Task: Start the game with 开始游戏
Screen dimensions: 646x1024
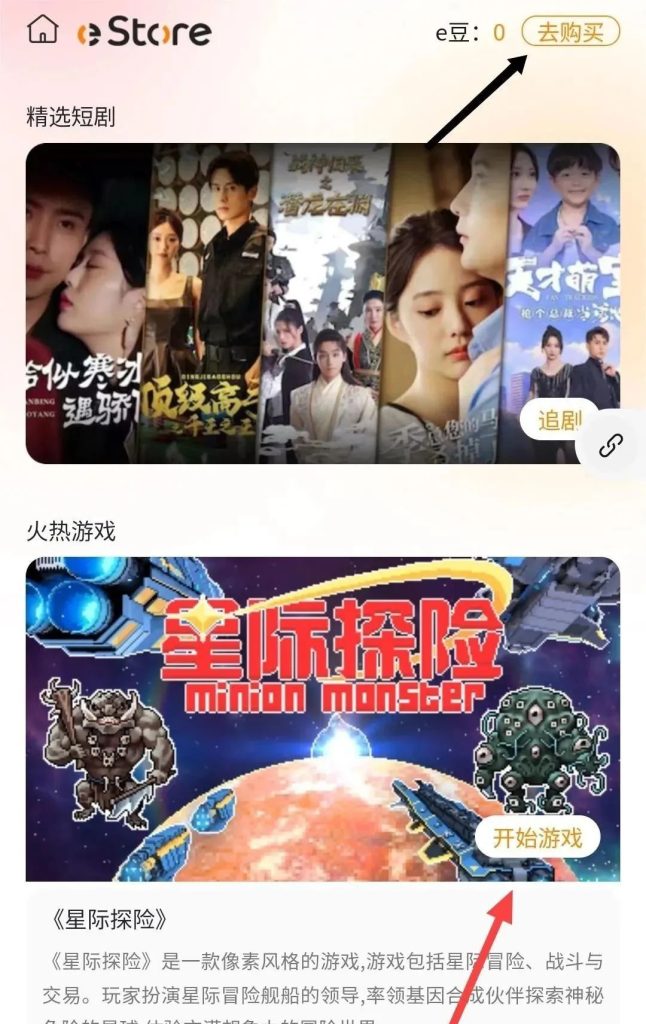Action: click(537, 837)
